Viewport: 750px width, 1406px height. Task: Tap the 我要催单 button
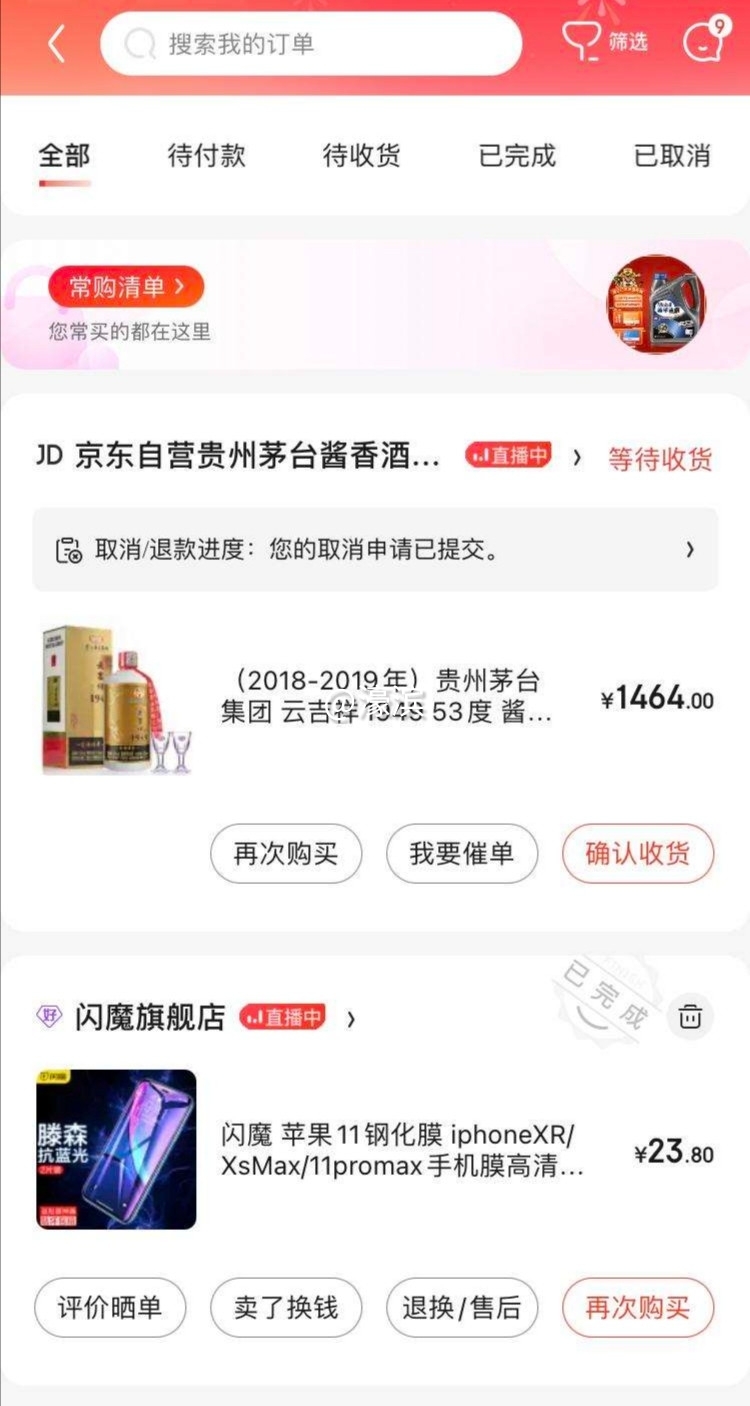(x=462, y=854)
